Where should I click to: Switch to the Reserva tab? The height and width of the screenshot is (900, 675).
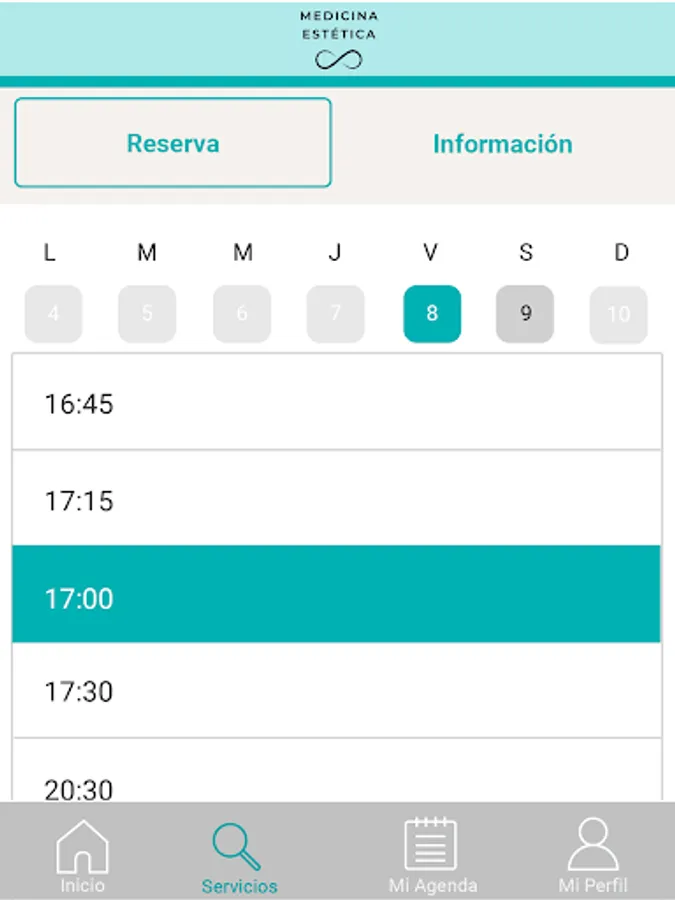coord(173,142)
